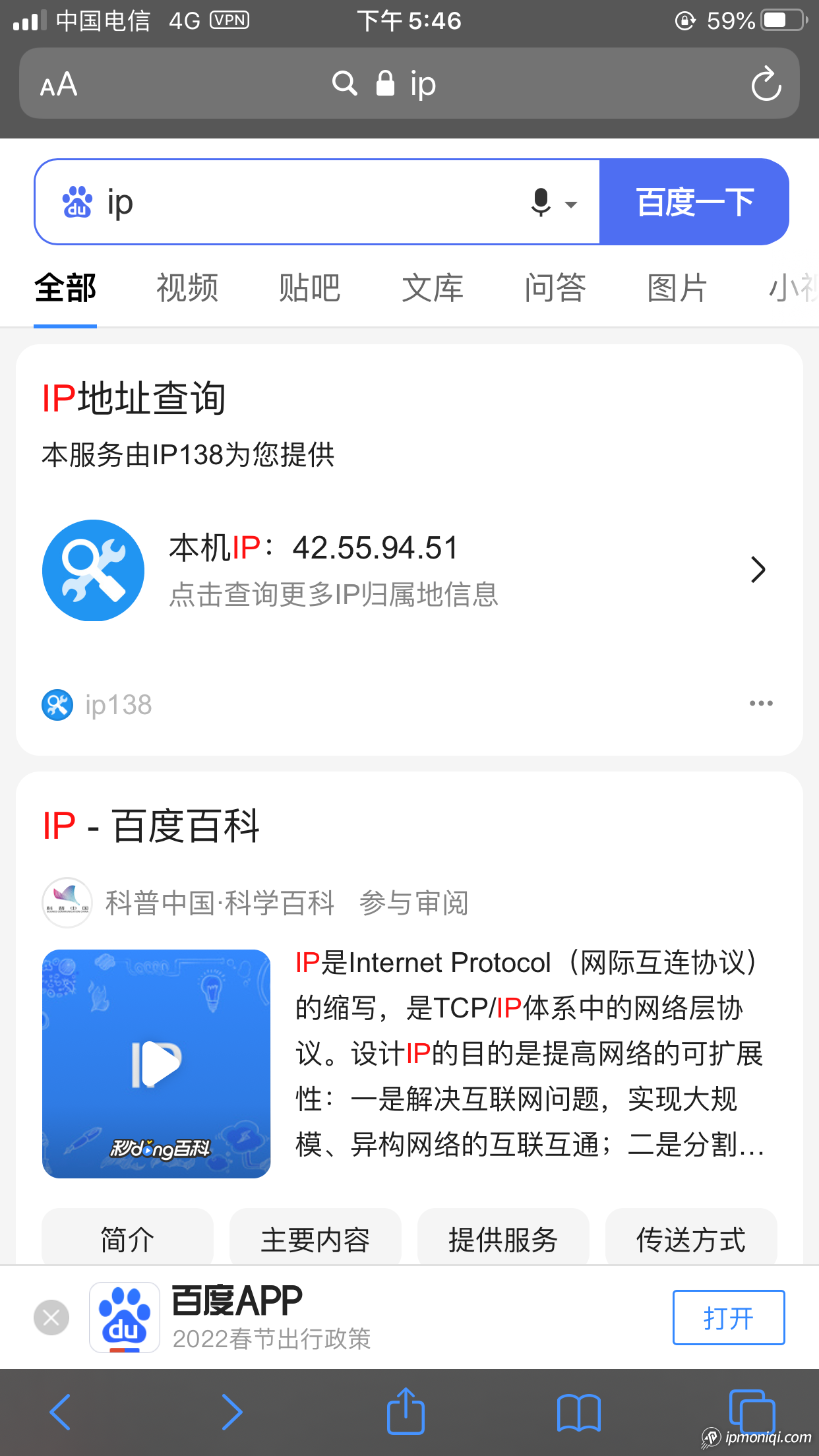Tap the 传送方式 chip
The height and width of the screenshot is (1456, 819).
tap(690, 1240)
